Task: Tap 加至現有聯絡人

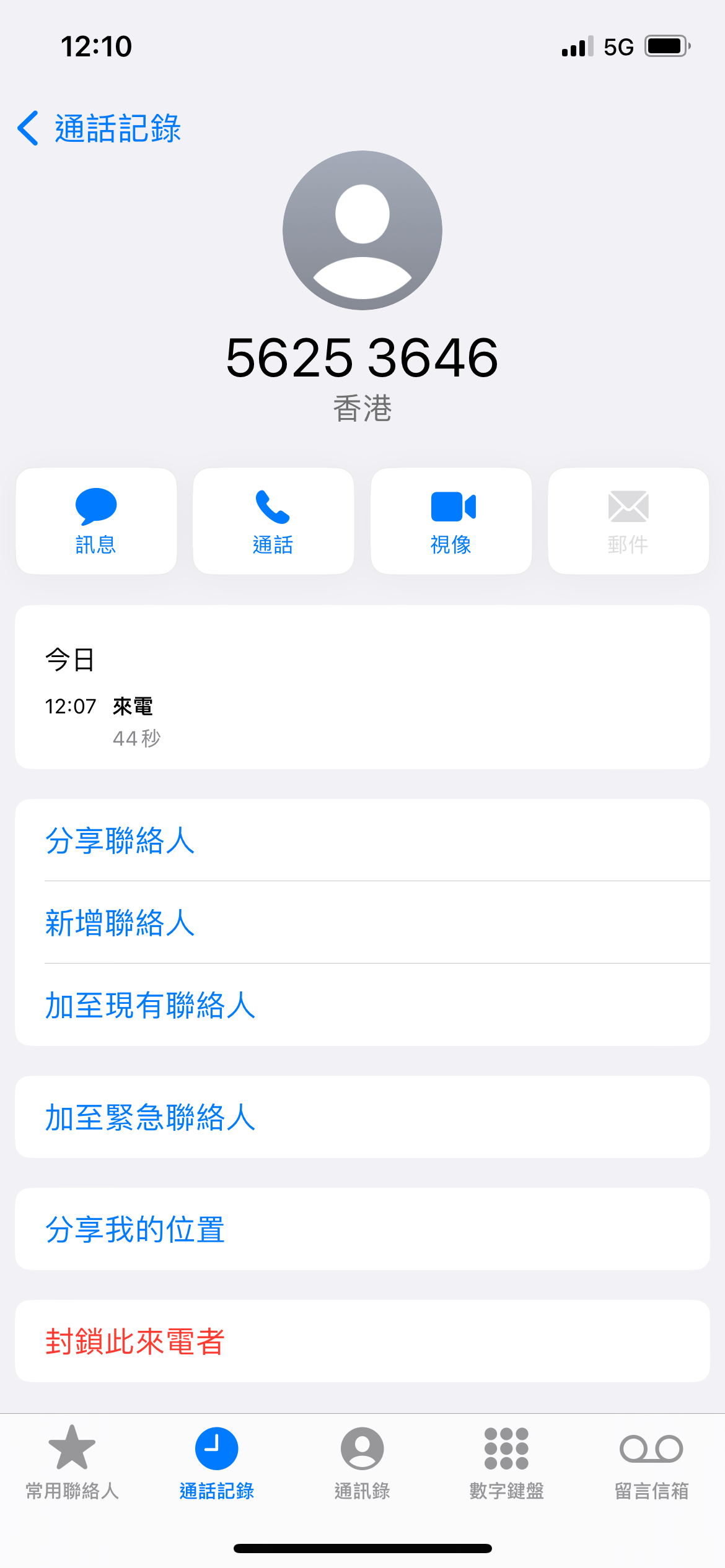Action: [x=362, y=1005]
